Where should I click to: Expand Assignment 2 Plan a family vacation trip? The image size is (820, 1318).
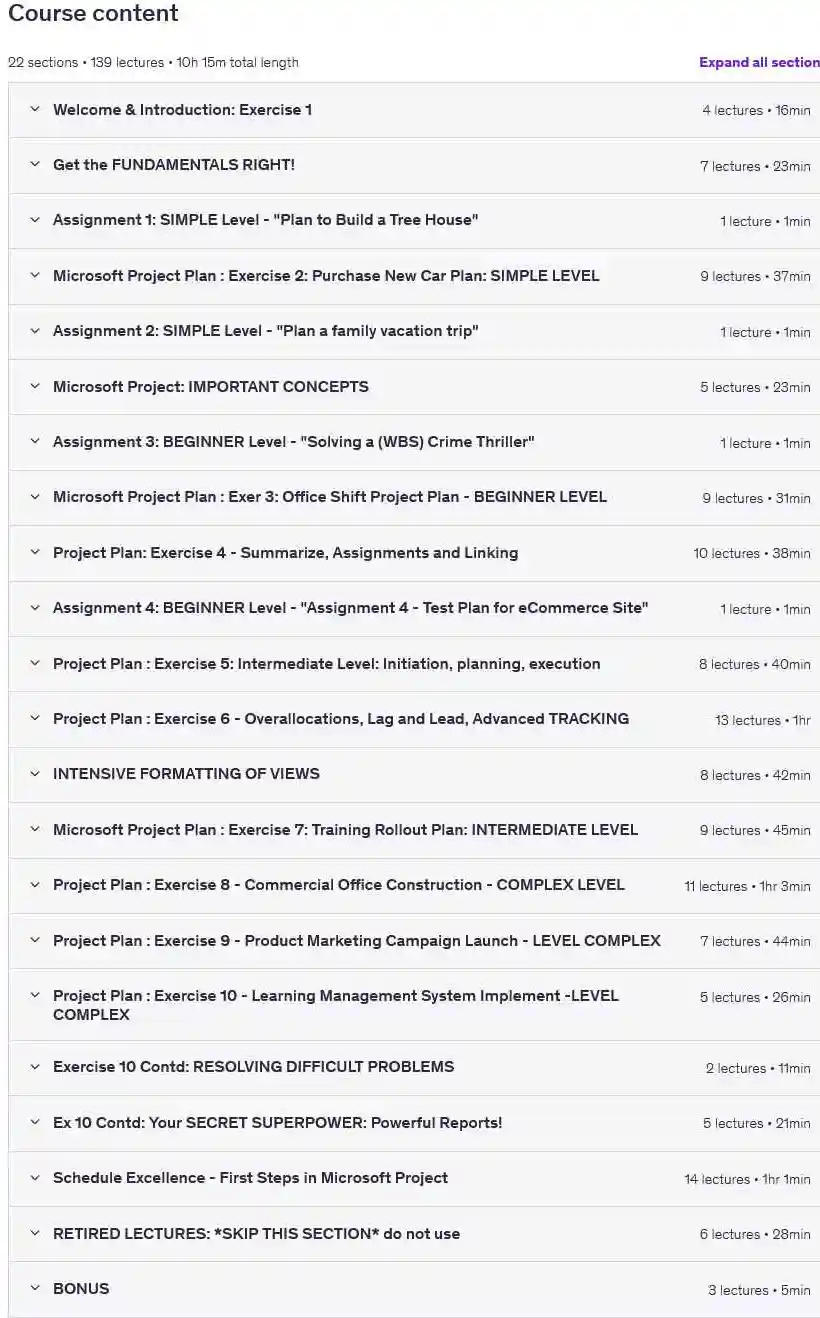(x=265, y=331)
